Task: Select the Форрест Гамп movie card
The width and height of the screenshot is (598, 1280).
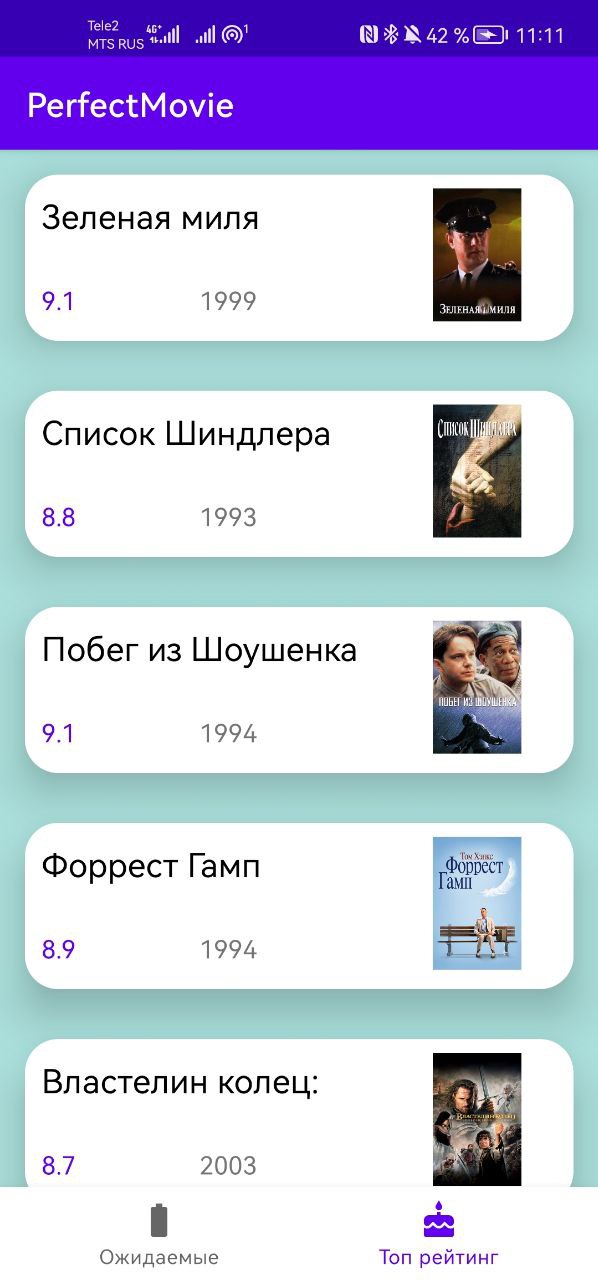Action: [299, 906]
